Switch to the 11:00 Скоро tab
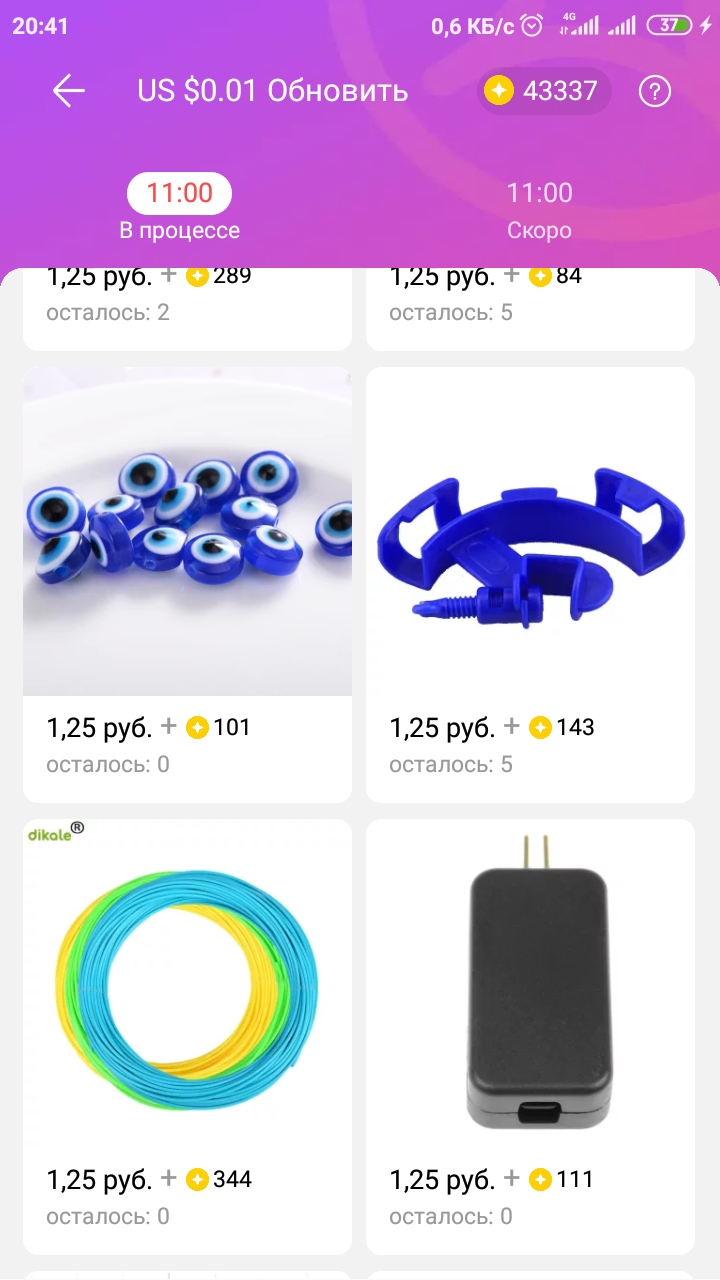 point(539,209)
